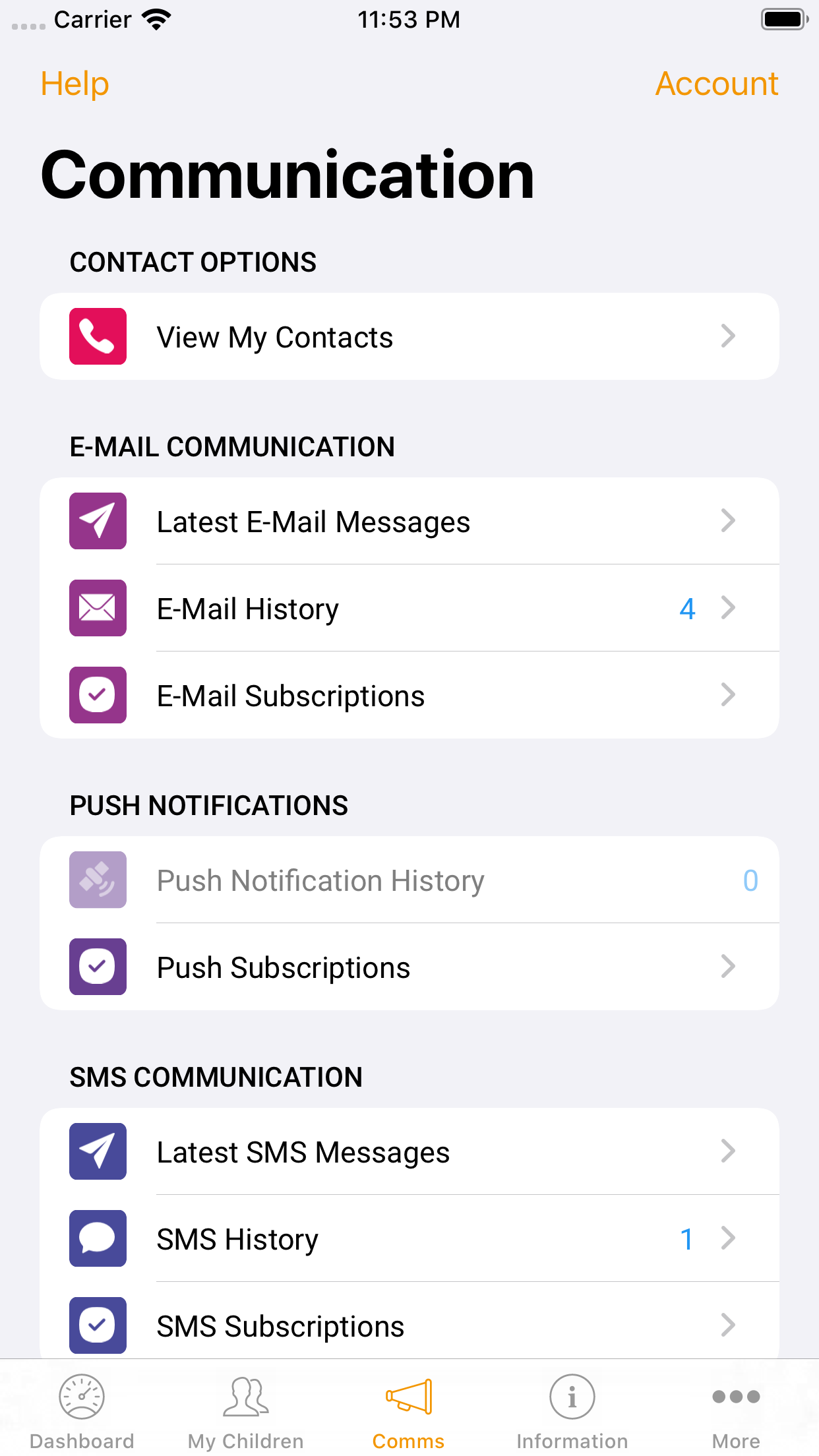
Task: Open the Account page
Action: 716,84
